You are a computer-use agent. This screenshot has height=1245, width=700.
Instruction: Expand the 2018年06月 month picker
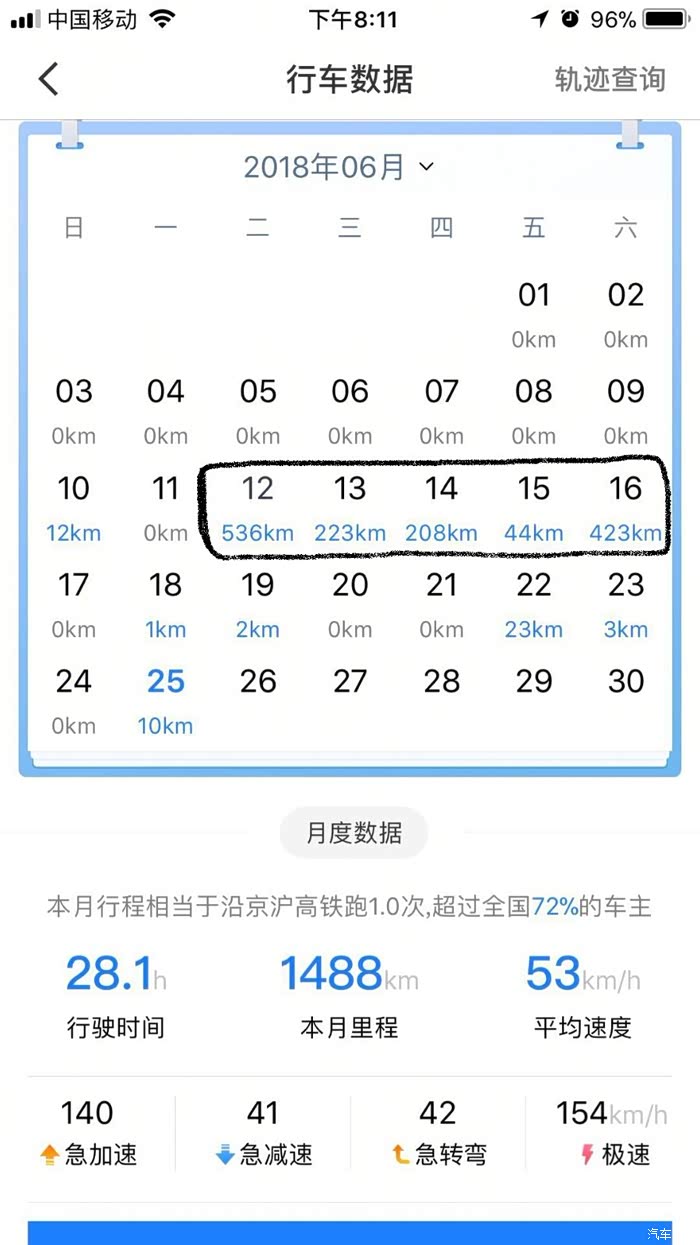click(x=339, y=167)
